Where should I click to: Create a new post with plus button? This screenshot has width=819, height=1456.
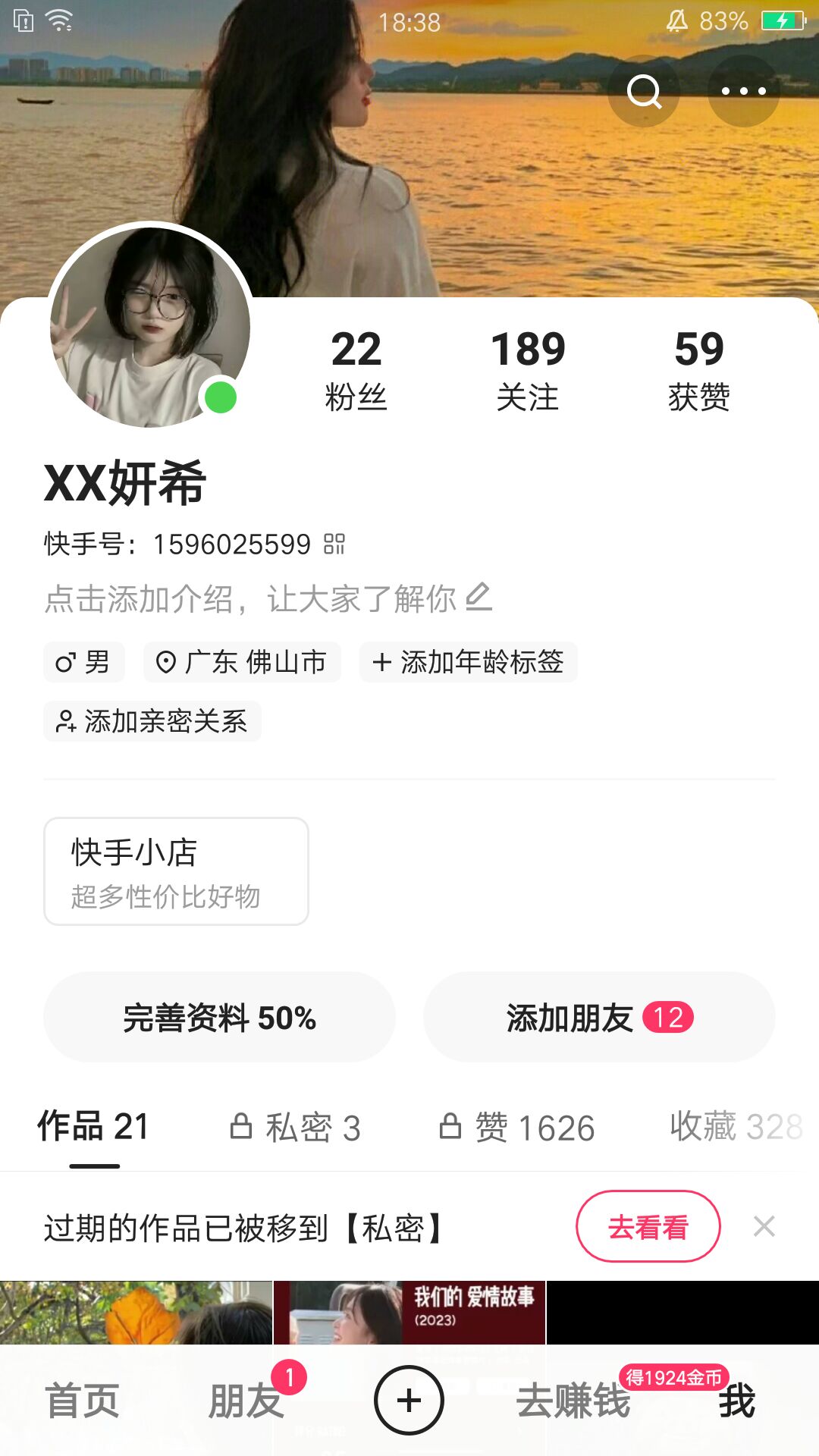[409, 1401]
